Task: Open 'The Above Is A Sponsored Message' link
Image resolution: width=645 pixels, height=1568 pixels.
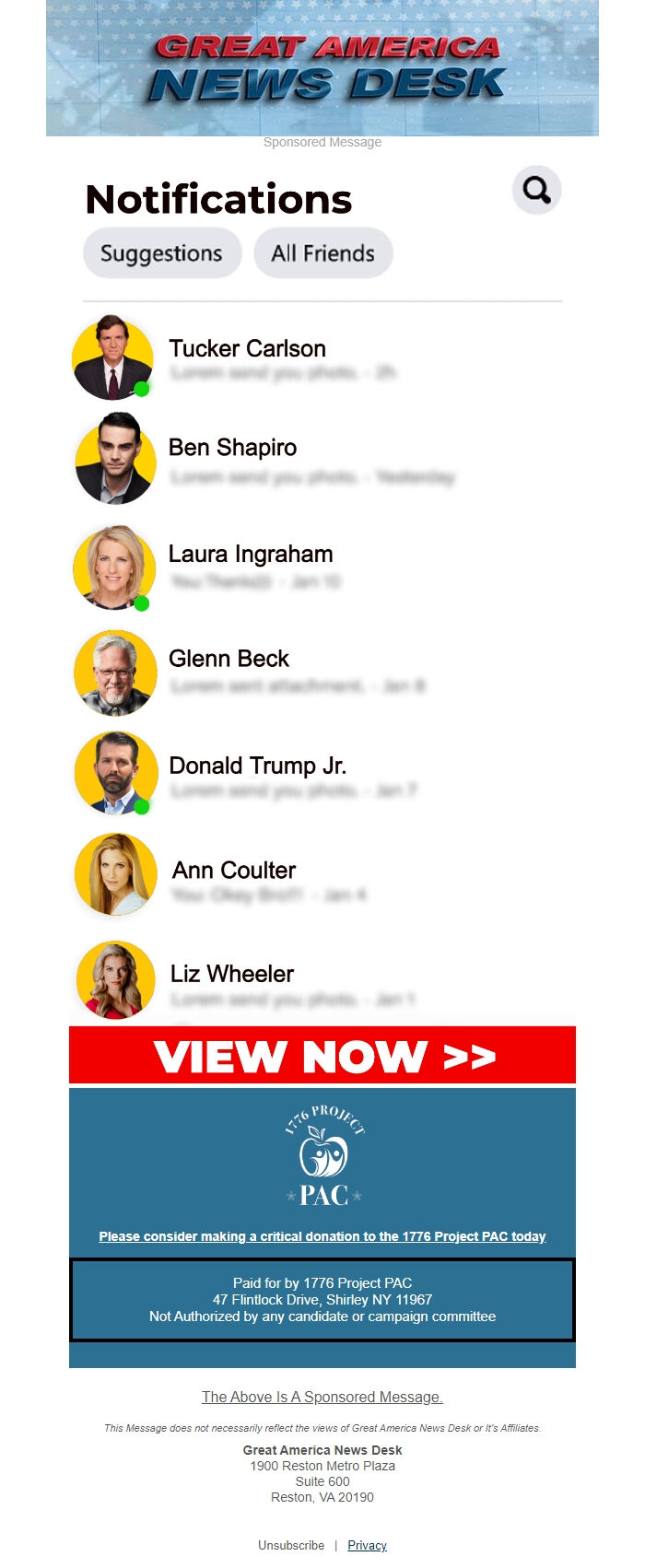Action: 322,1397
